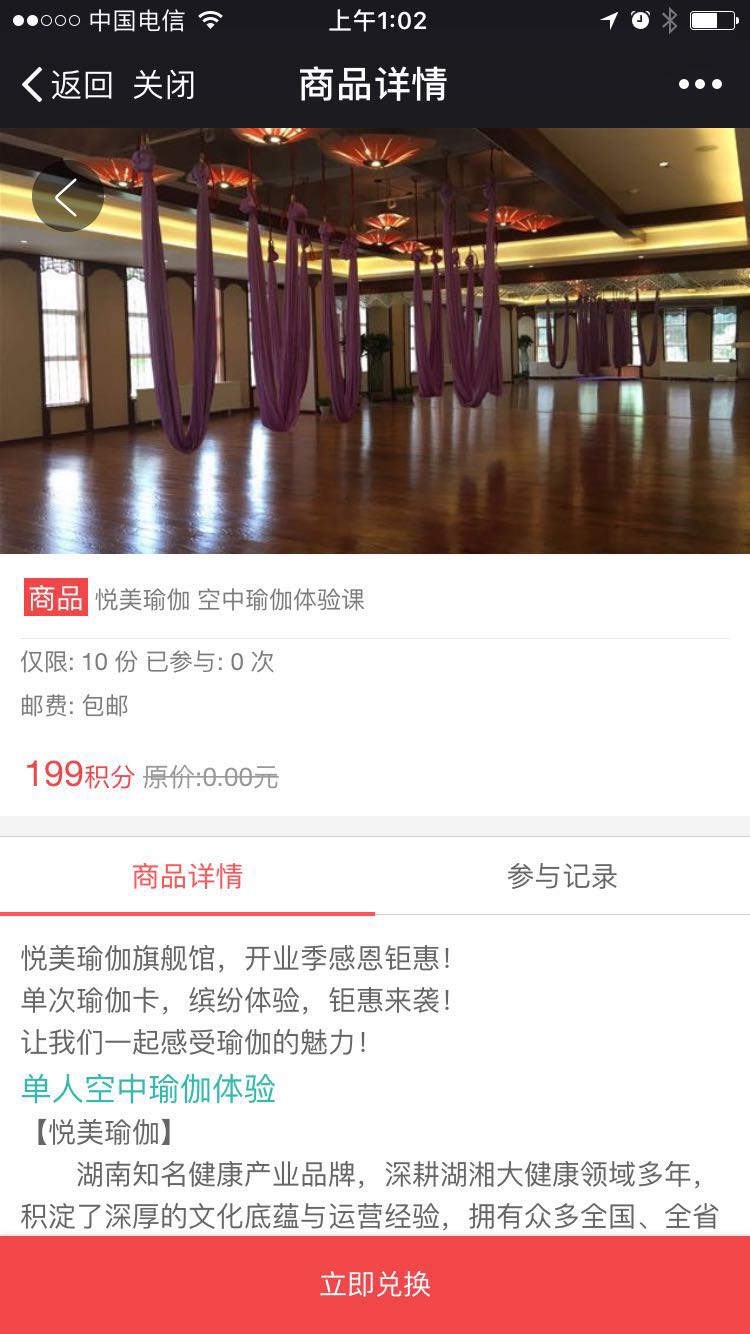Viewport: 750px width, 1334px height.
Task: Tap the round back arrow over photo
Action: [67, 197]
